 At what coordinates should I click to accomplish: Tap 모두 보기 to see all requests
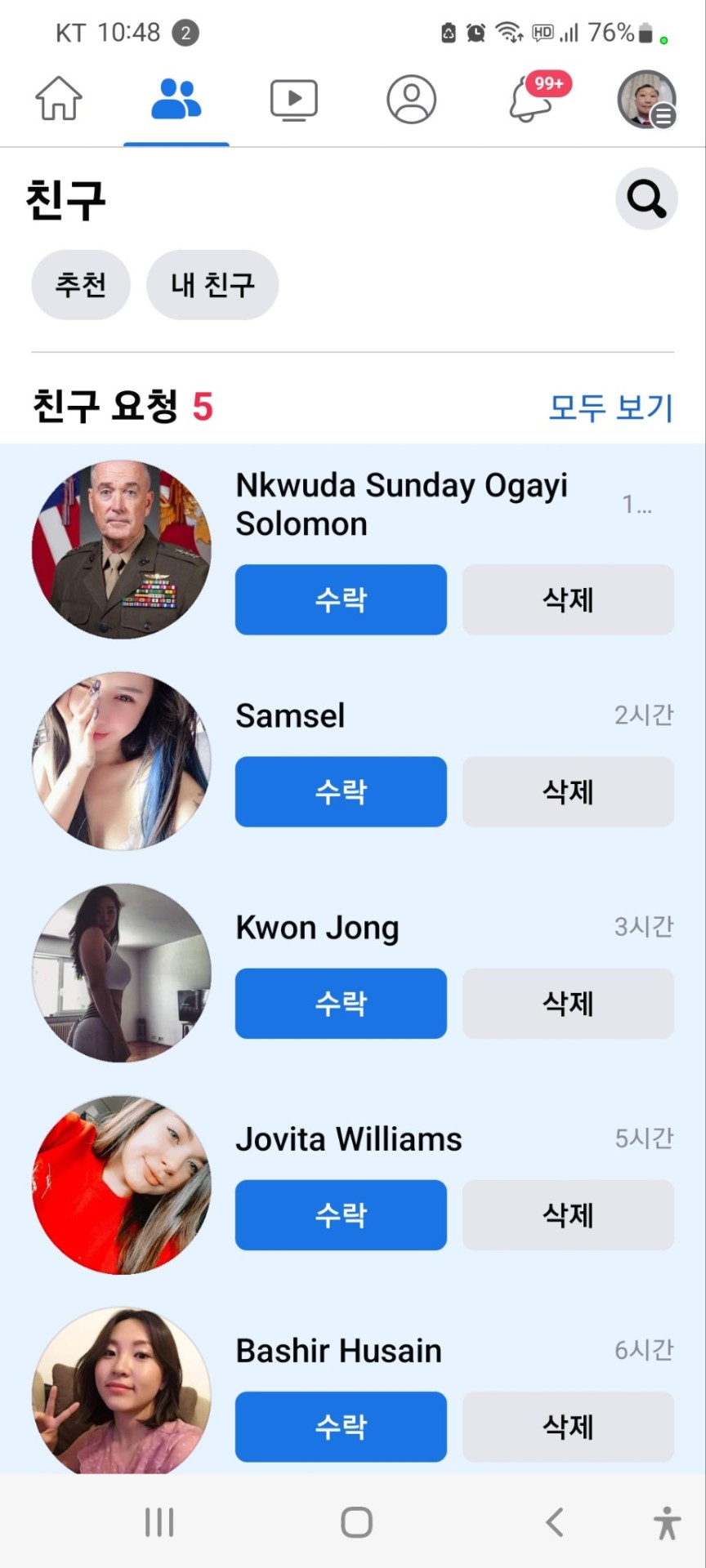[610, 407]
